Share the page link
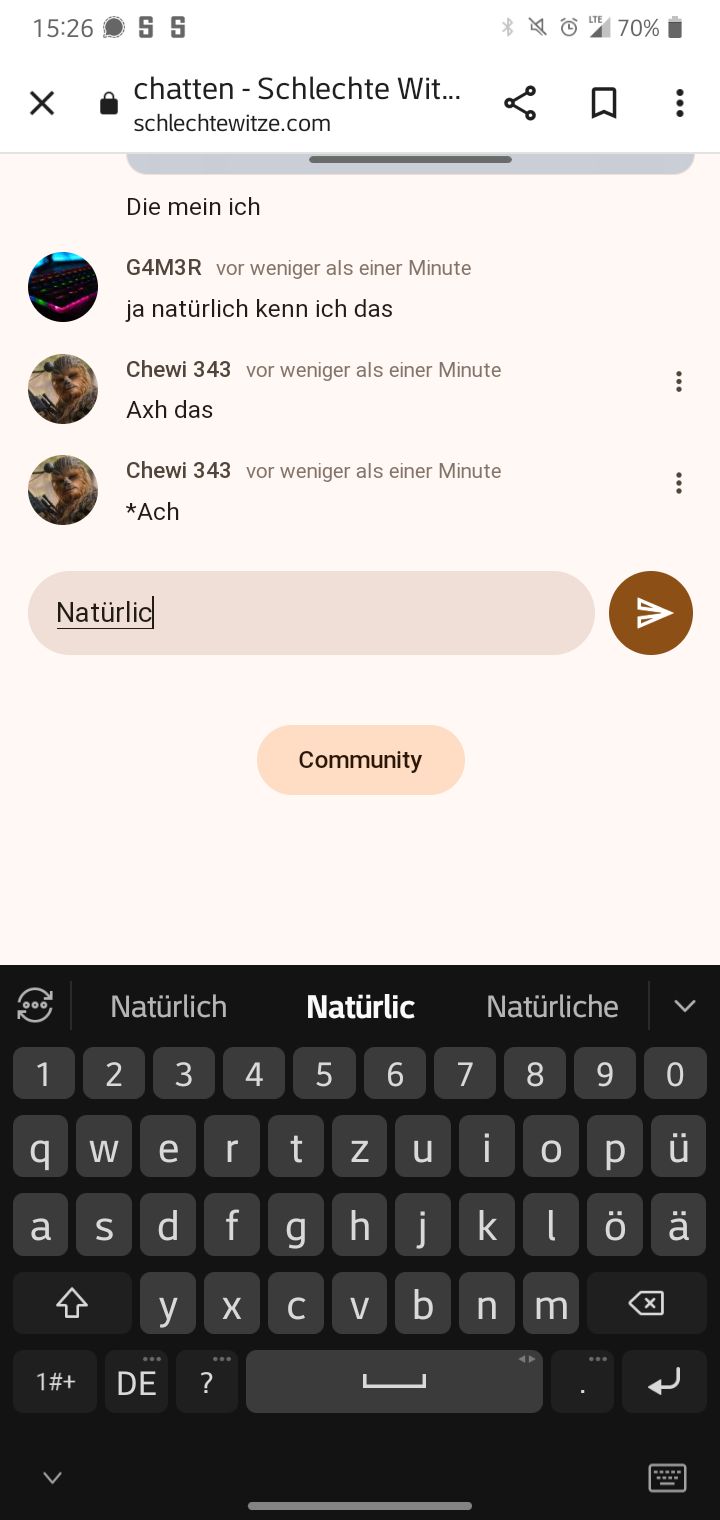 [520, 103]
